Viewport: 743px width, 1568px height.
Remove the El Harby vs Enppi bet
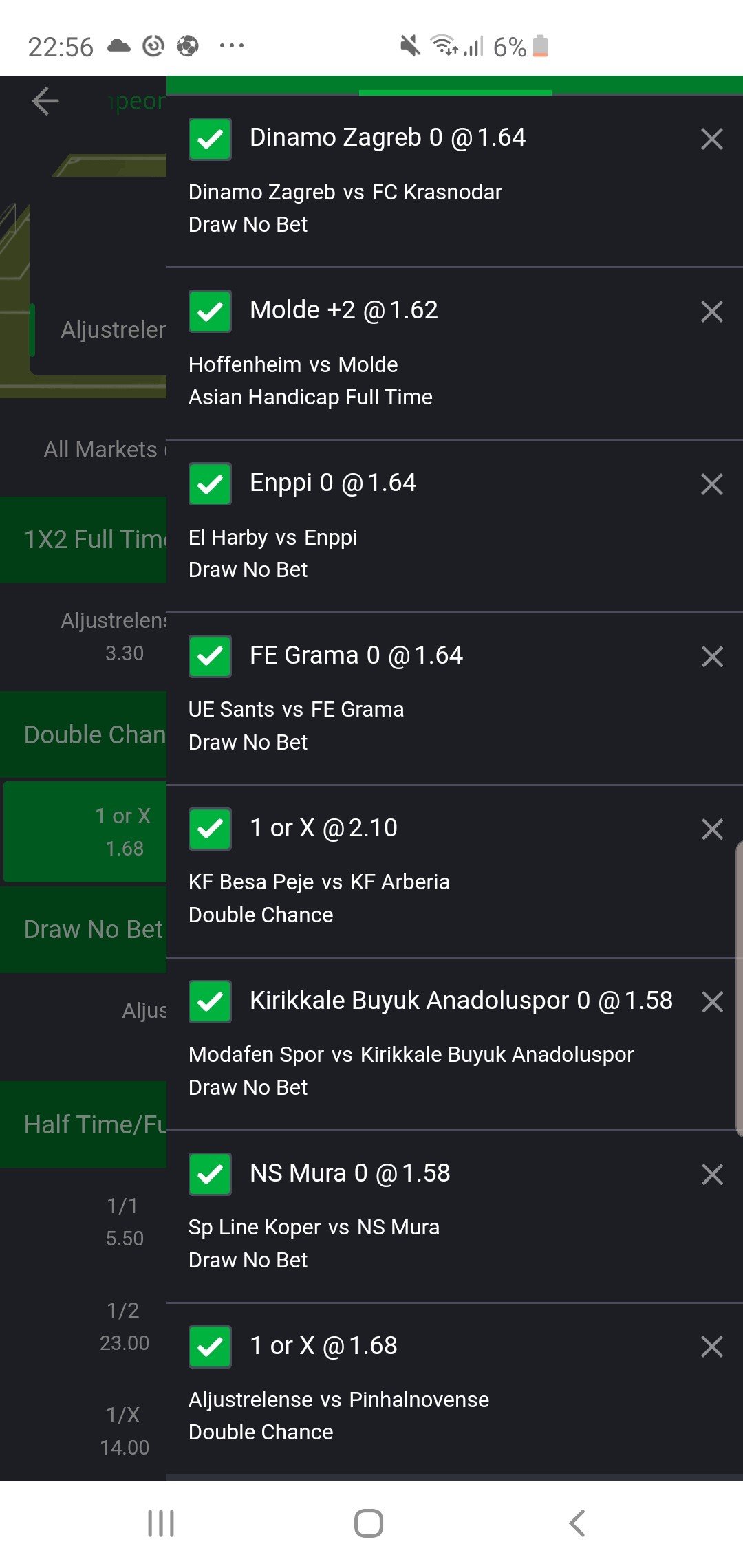[711, 484]
